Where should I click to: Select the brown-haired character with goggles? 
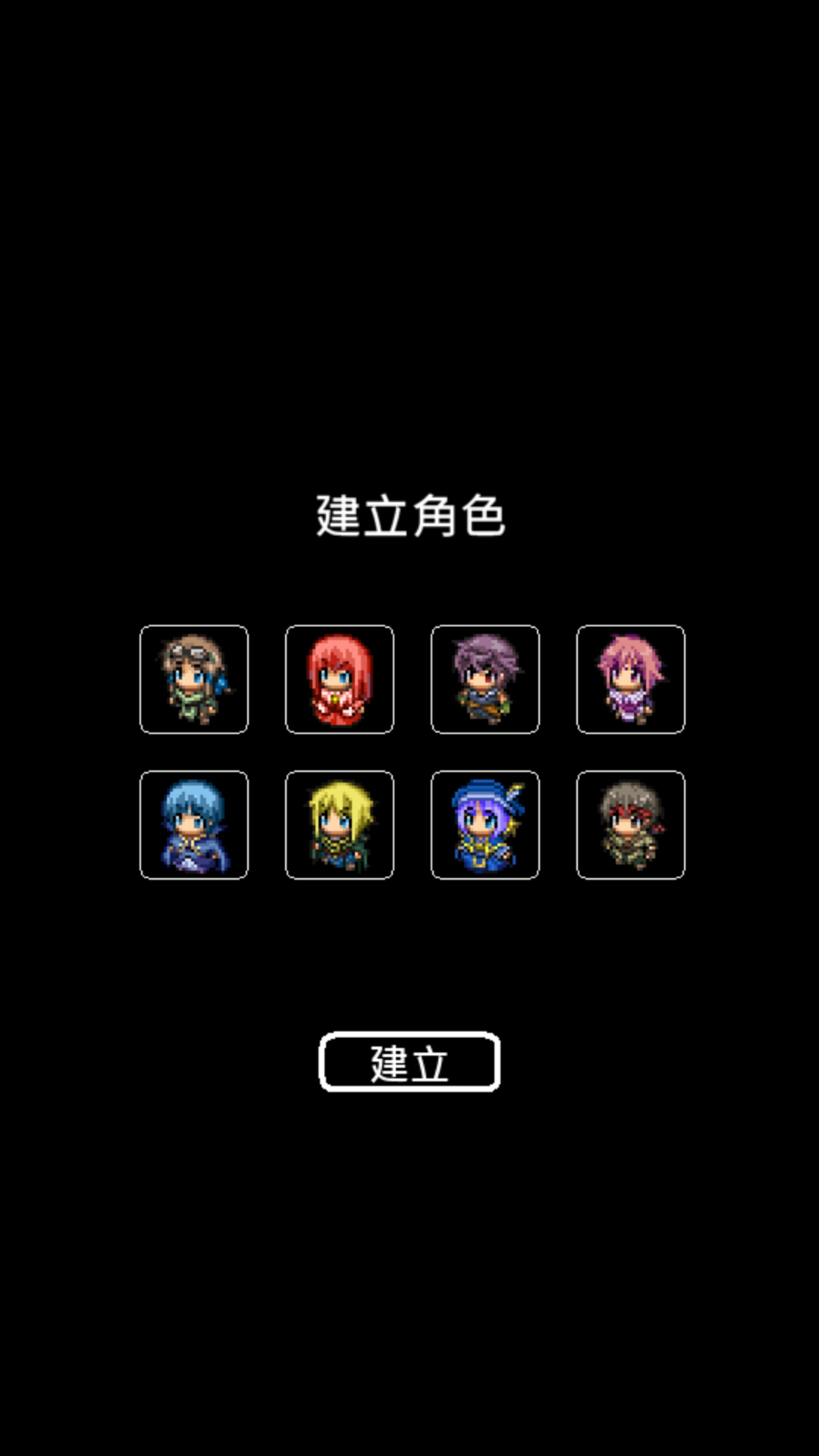tap(194, 679)
